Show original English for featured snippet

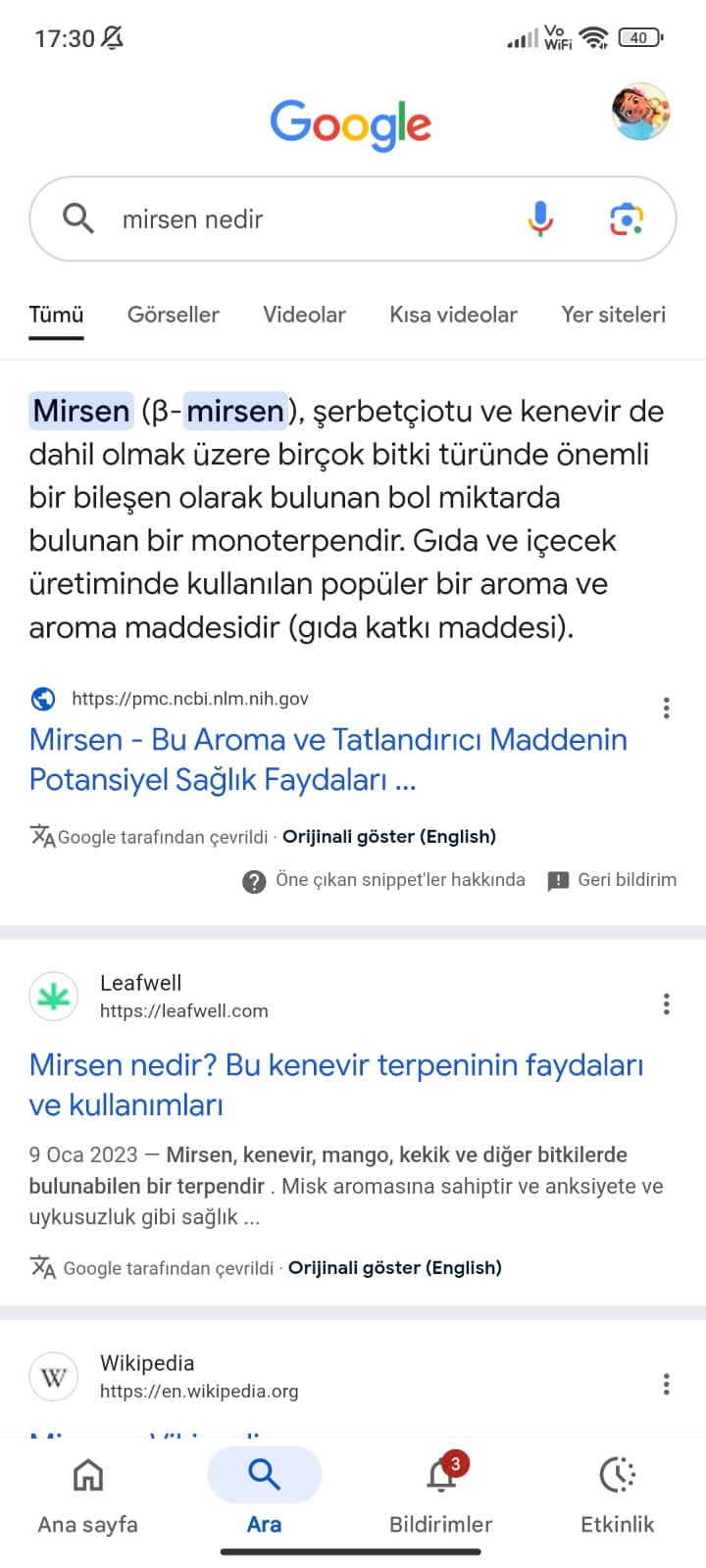point(389,836)
